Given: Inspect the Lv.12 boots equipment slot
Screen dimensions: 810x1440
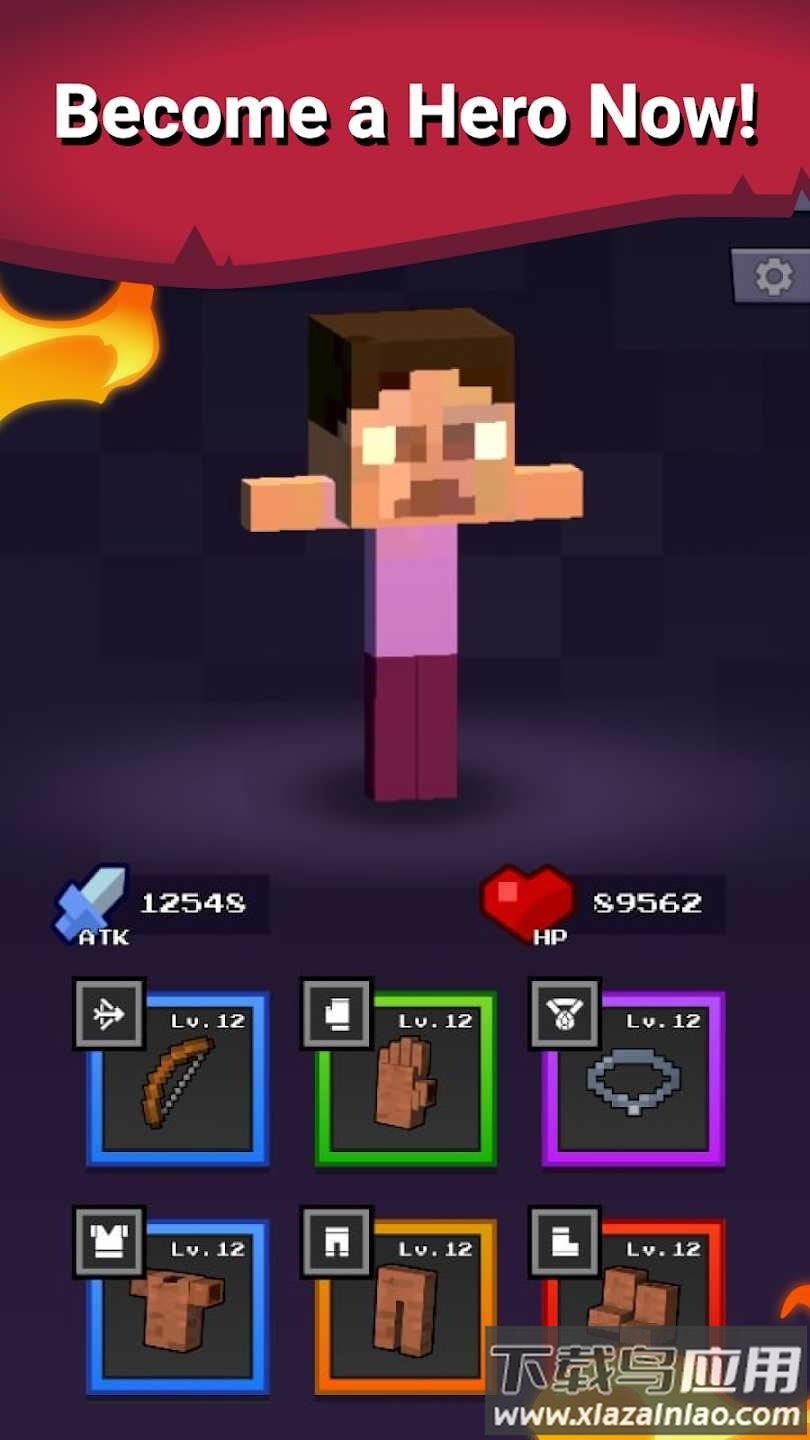Looking at the screenshot, I should click(x=634, y=1290).
